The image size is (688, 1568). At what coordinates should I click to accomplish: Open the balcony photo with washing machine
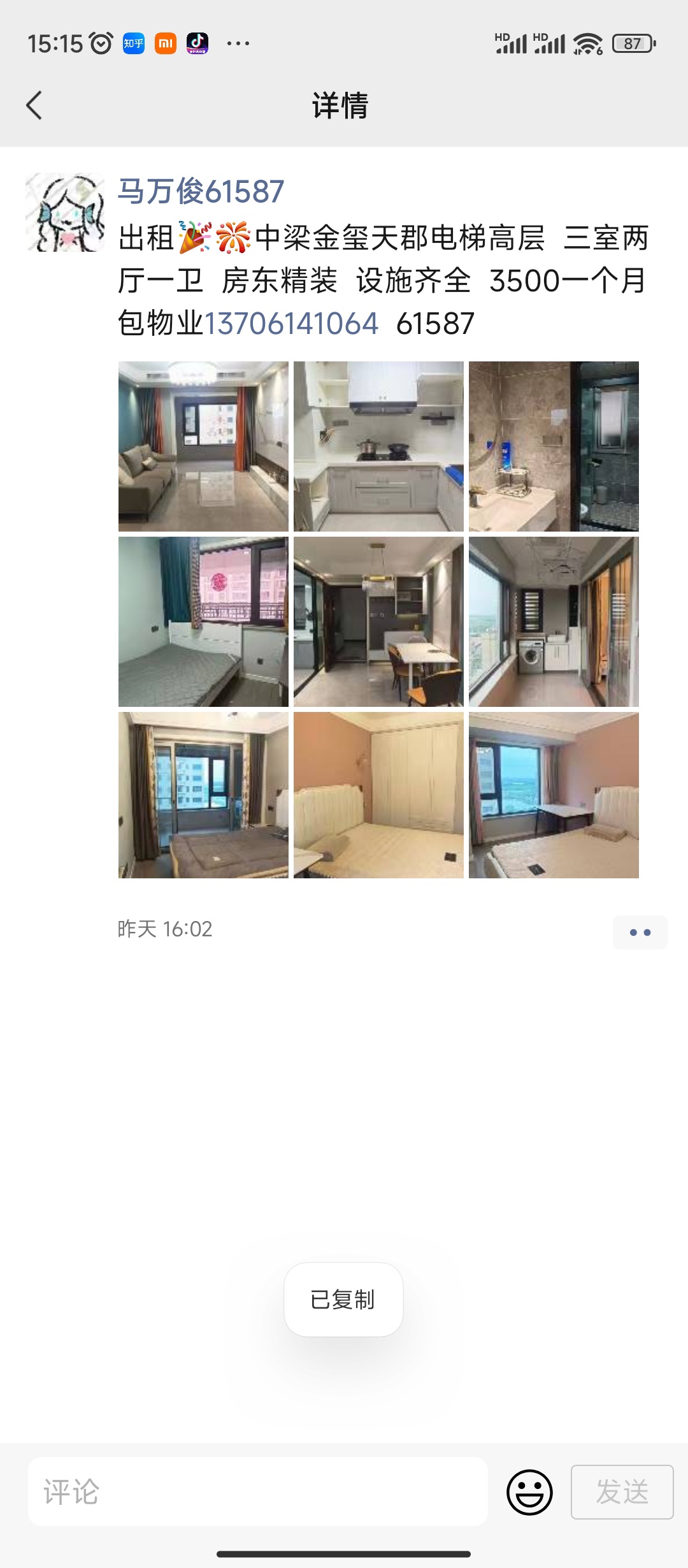(x=554, y=621)
